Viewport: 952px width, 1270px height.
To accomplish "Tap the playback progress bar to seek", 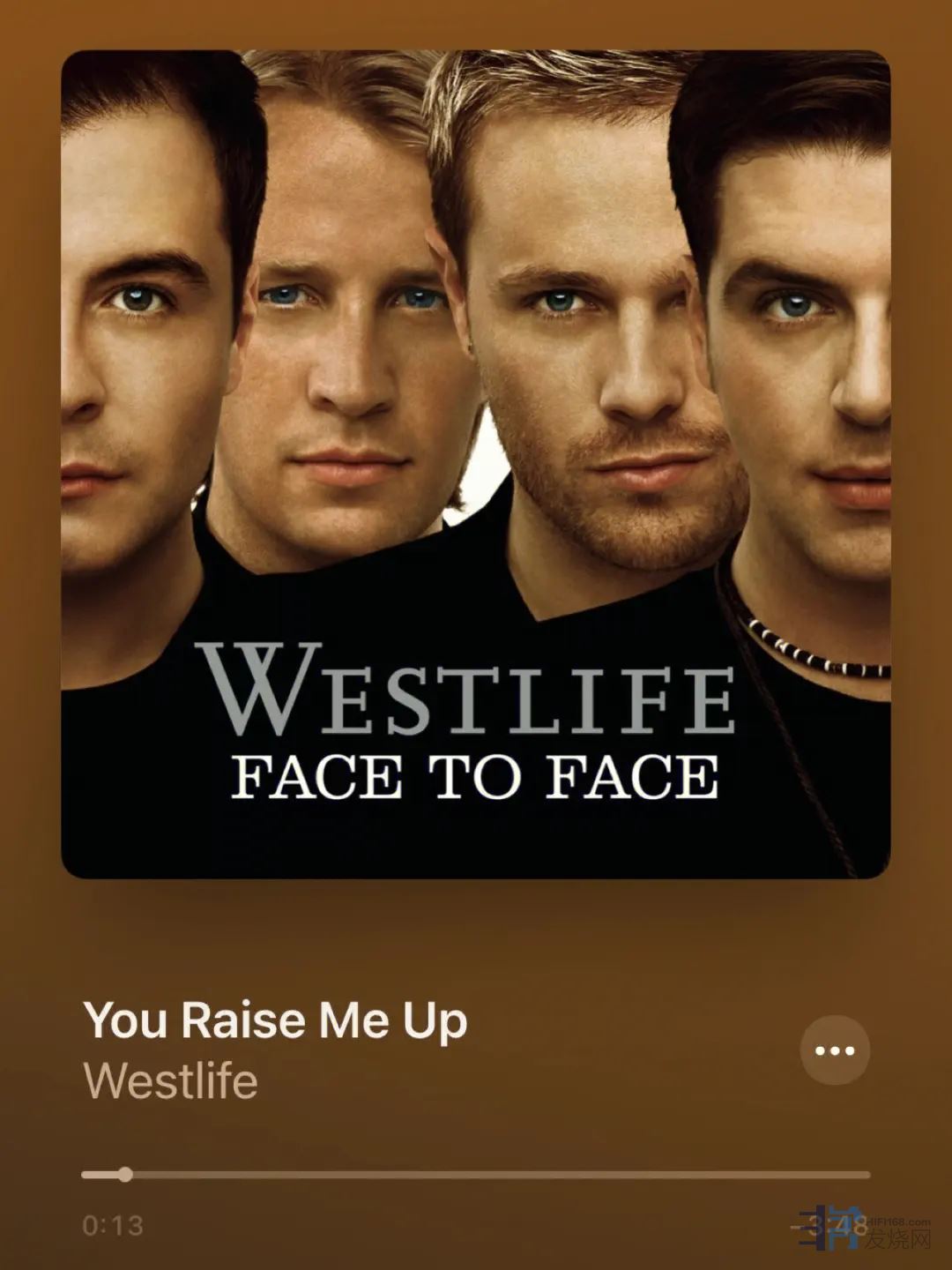I will click(476, 1175).
